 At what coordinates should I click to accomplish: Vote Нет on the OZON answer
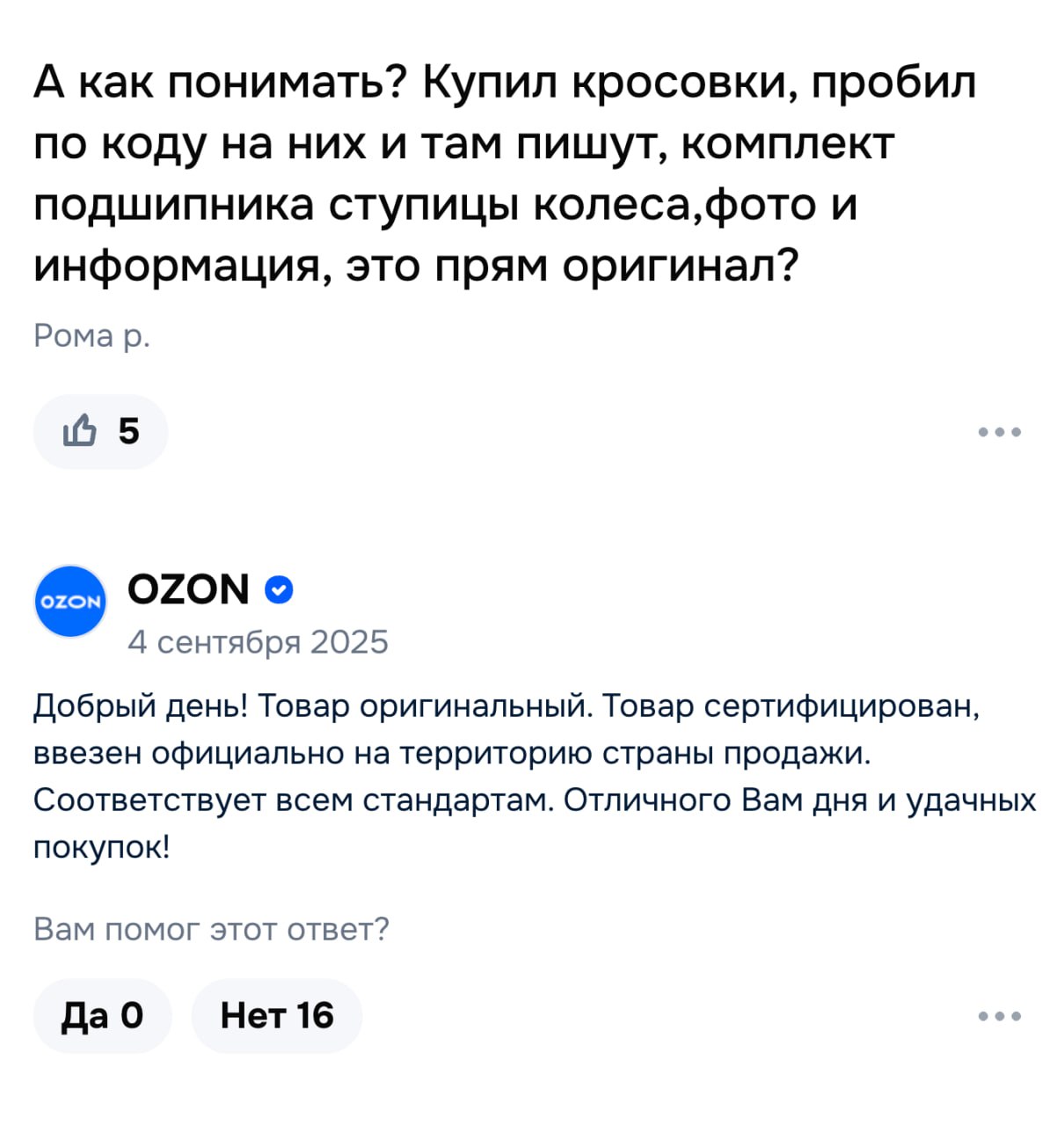tap(276, 1016)
